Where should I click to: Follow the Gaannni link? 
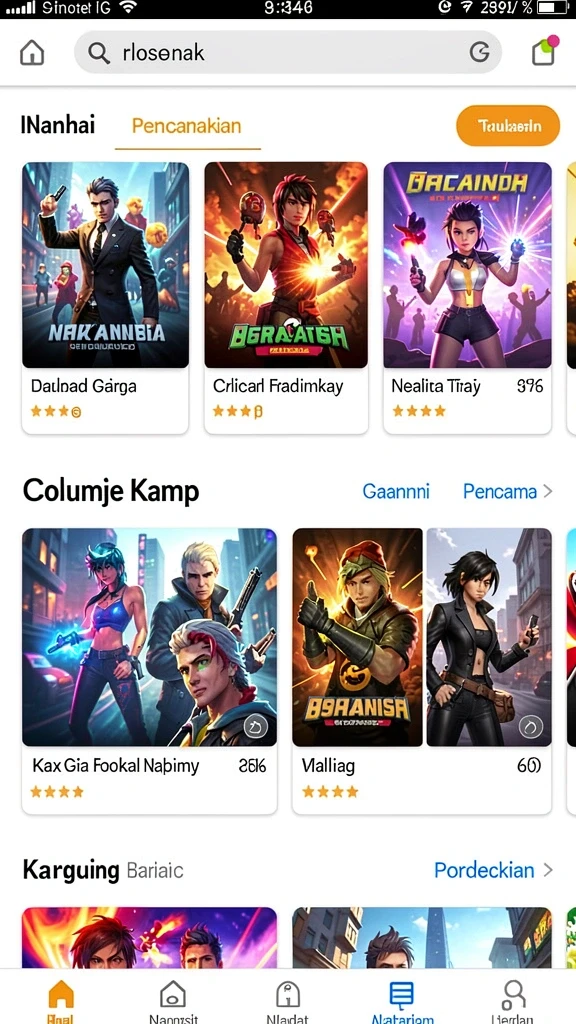(x=396, y=491)
